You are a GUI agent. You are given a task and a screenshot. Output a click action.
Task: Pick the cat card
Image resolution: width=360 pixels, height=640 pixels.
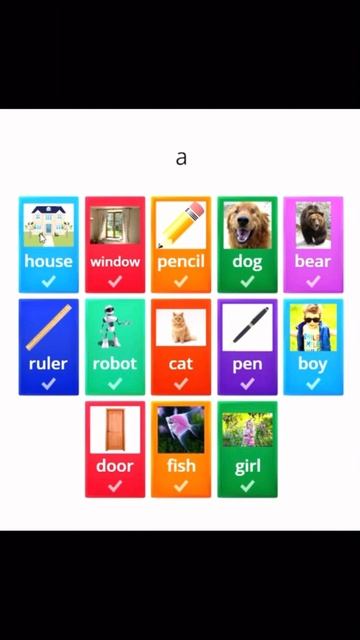tap(181, 347)
